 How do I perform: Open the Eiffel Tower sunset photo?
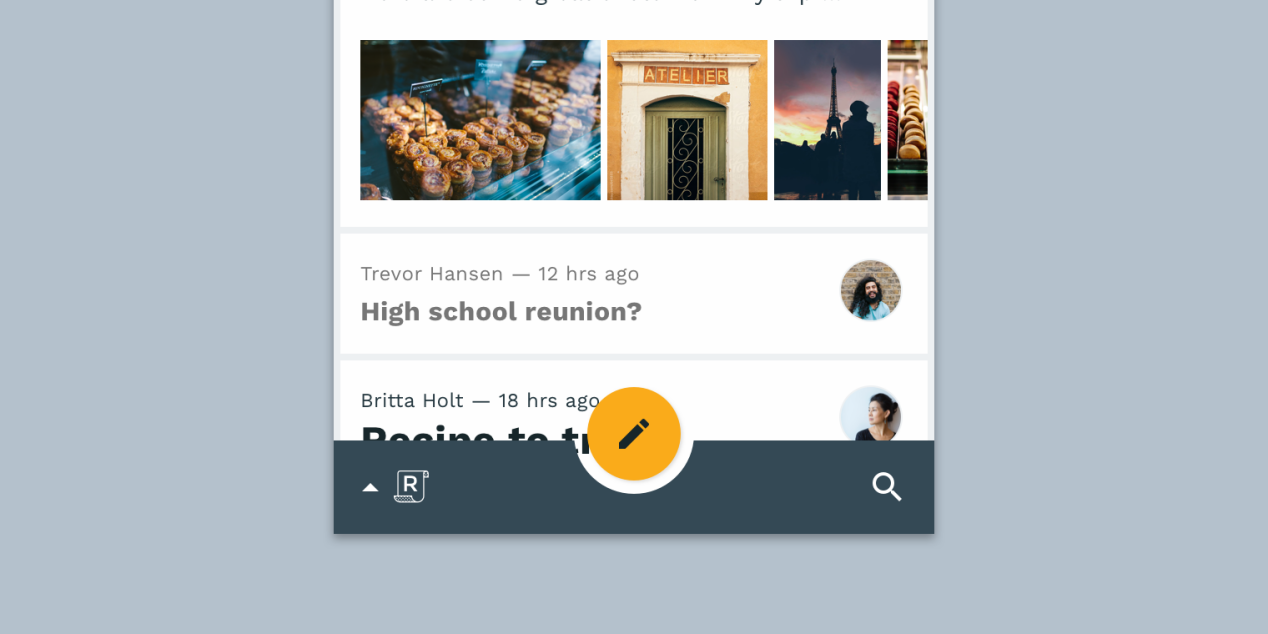tap(827, 120)
